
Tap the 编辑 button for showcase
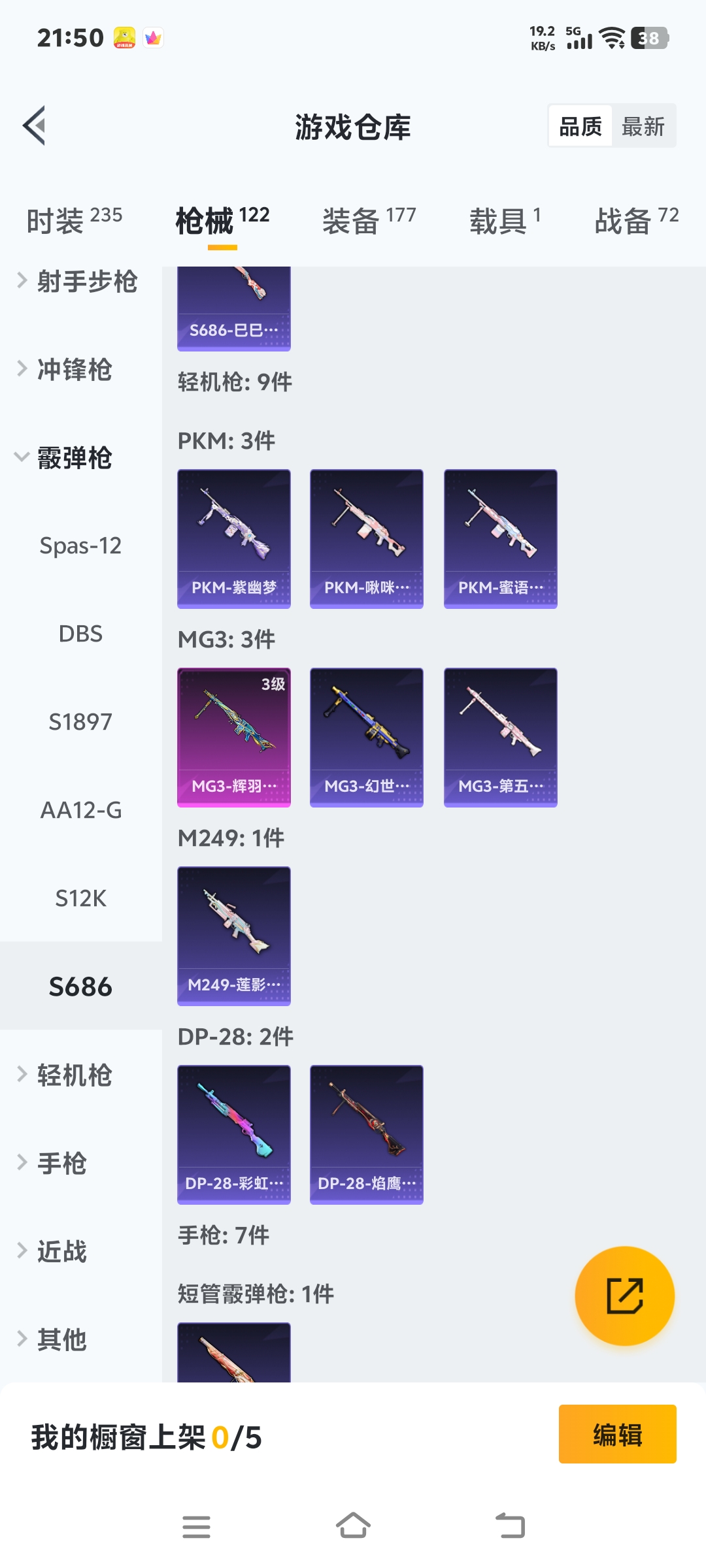(617, 1433)
